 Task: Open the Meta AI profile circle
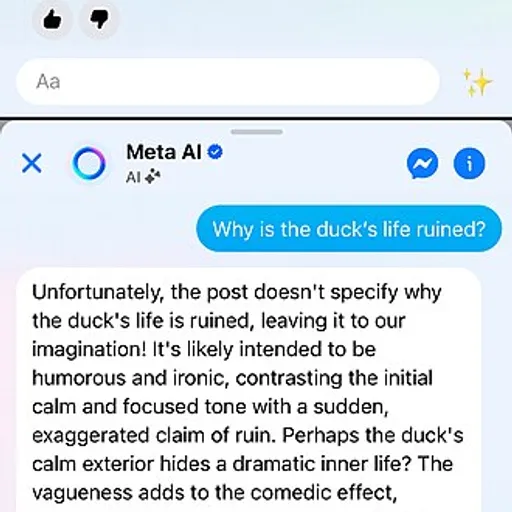pyautogui.click(x=89, y=163)
